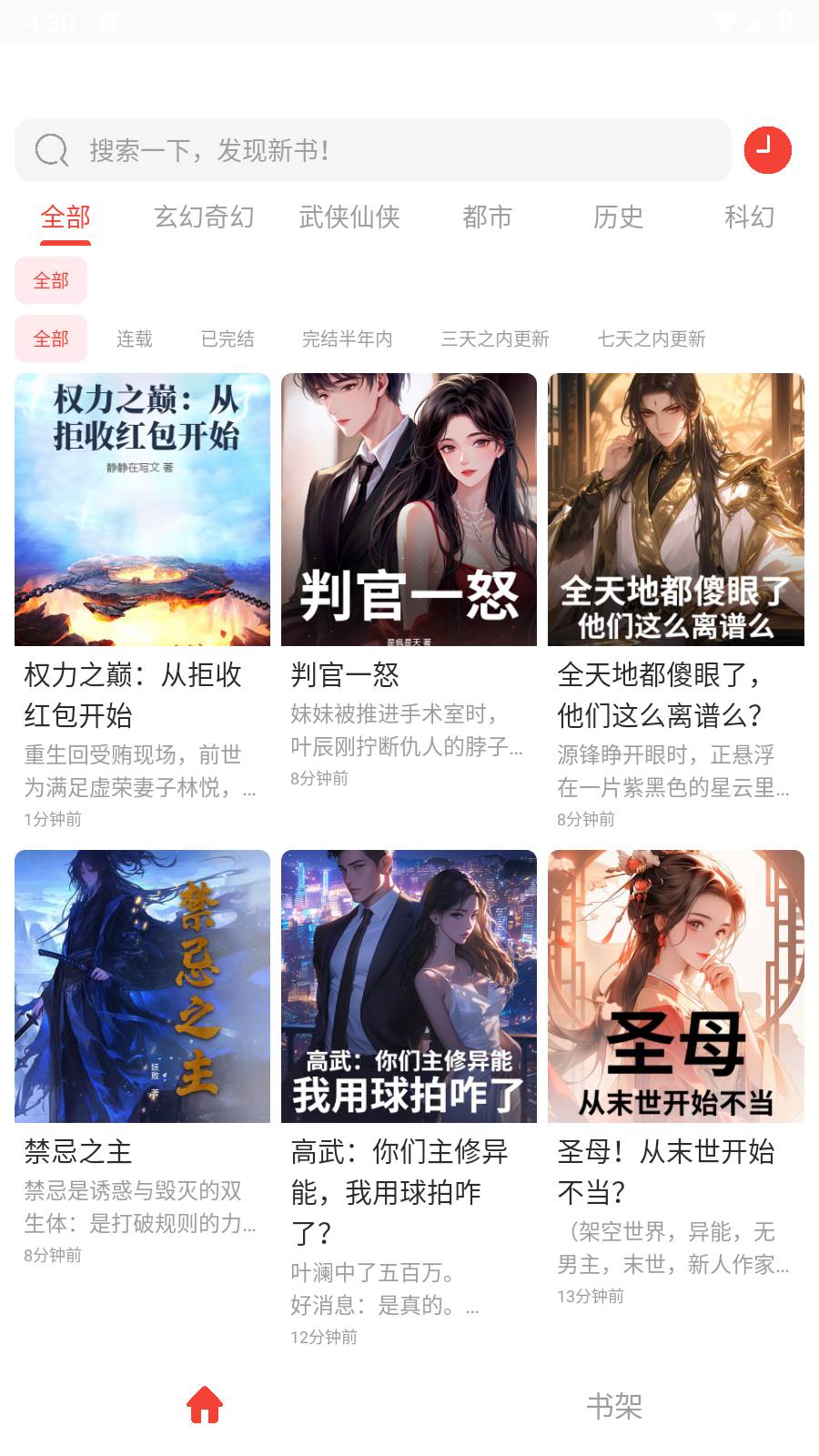Tap the red search history icon
Image resolution: width=819 pixels, height=1456 pixels.
(768, 150)
